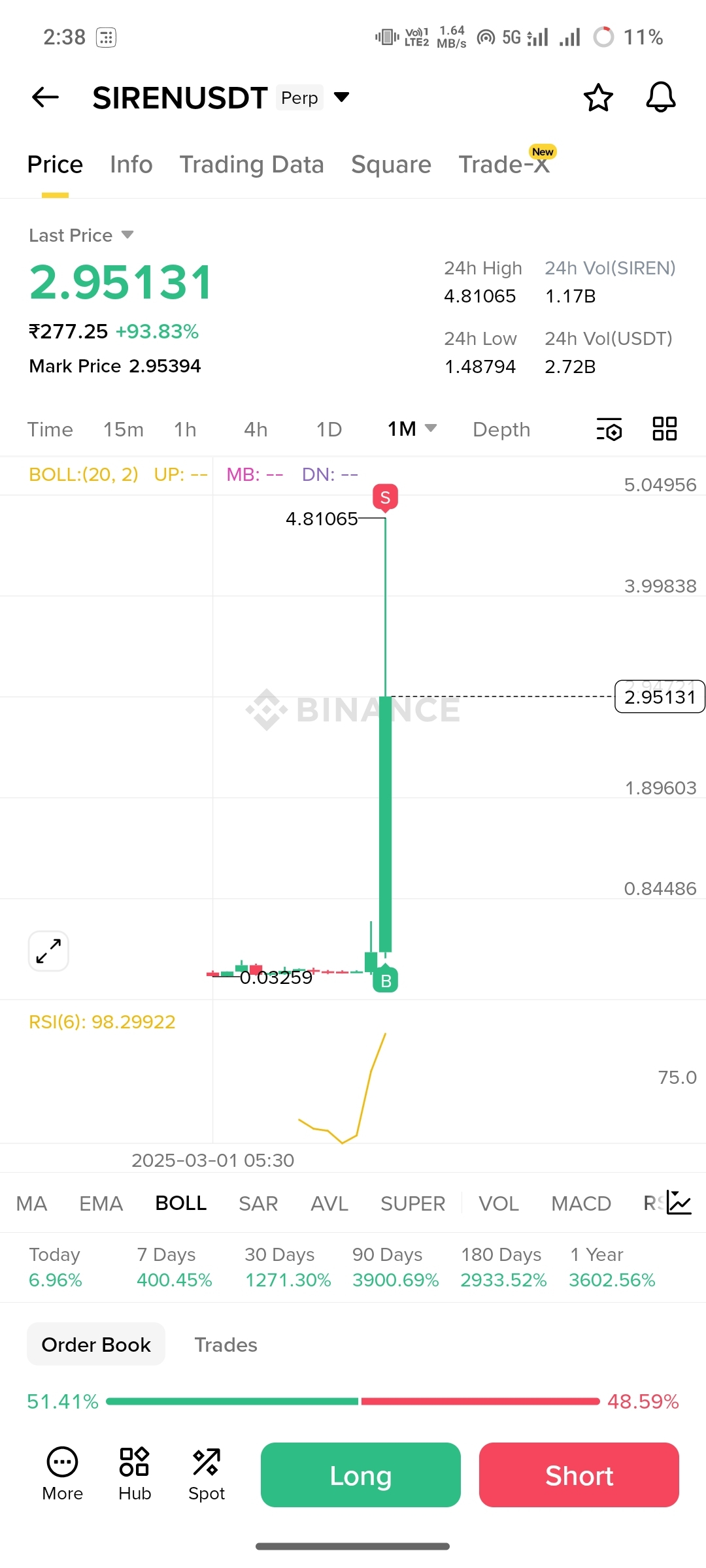Screen dimensions: 706x1568
Task: Open chart settings icon
Action: [609, 429]
